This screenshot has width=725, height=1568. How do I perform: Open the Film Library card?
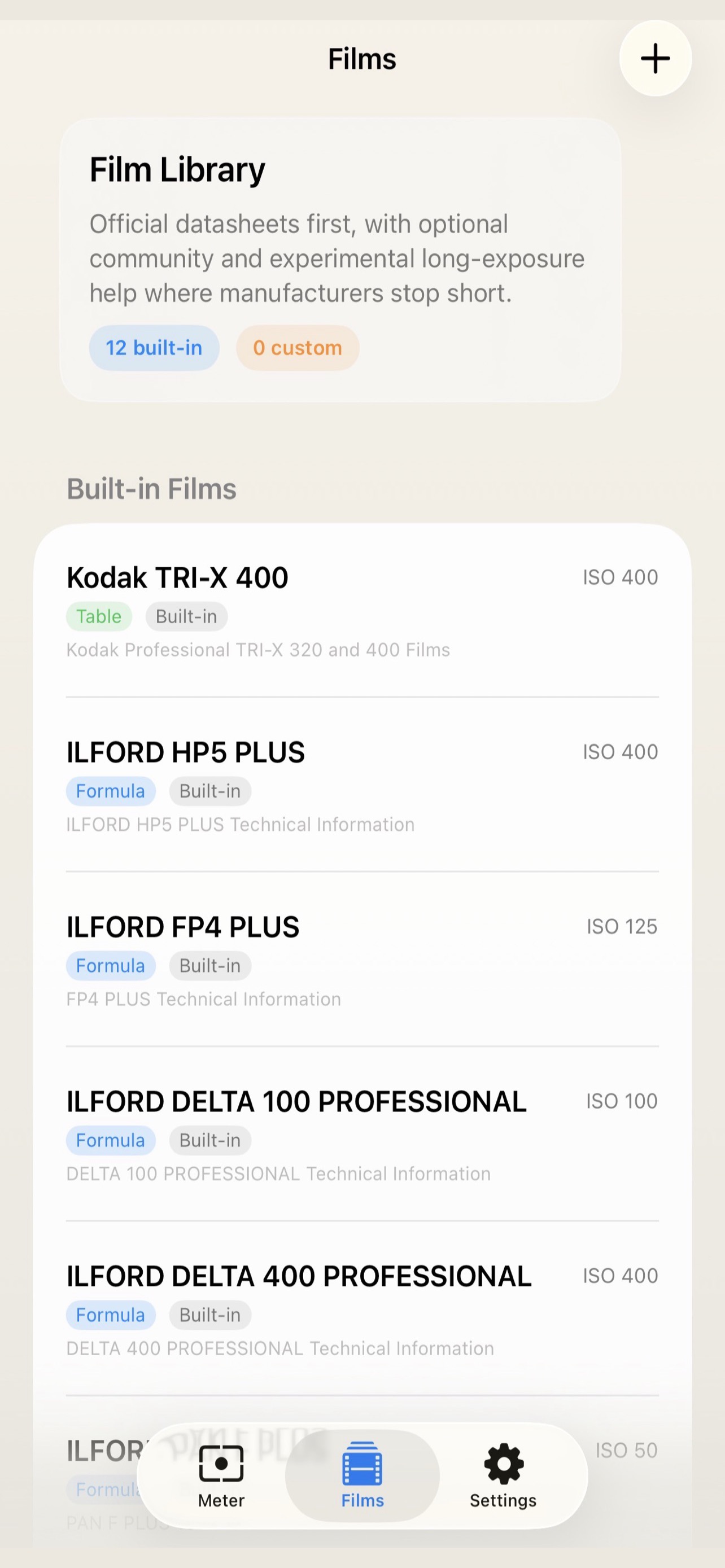coord(341,256)
